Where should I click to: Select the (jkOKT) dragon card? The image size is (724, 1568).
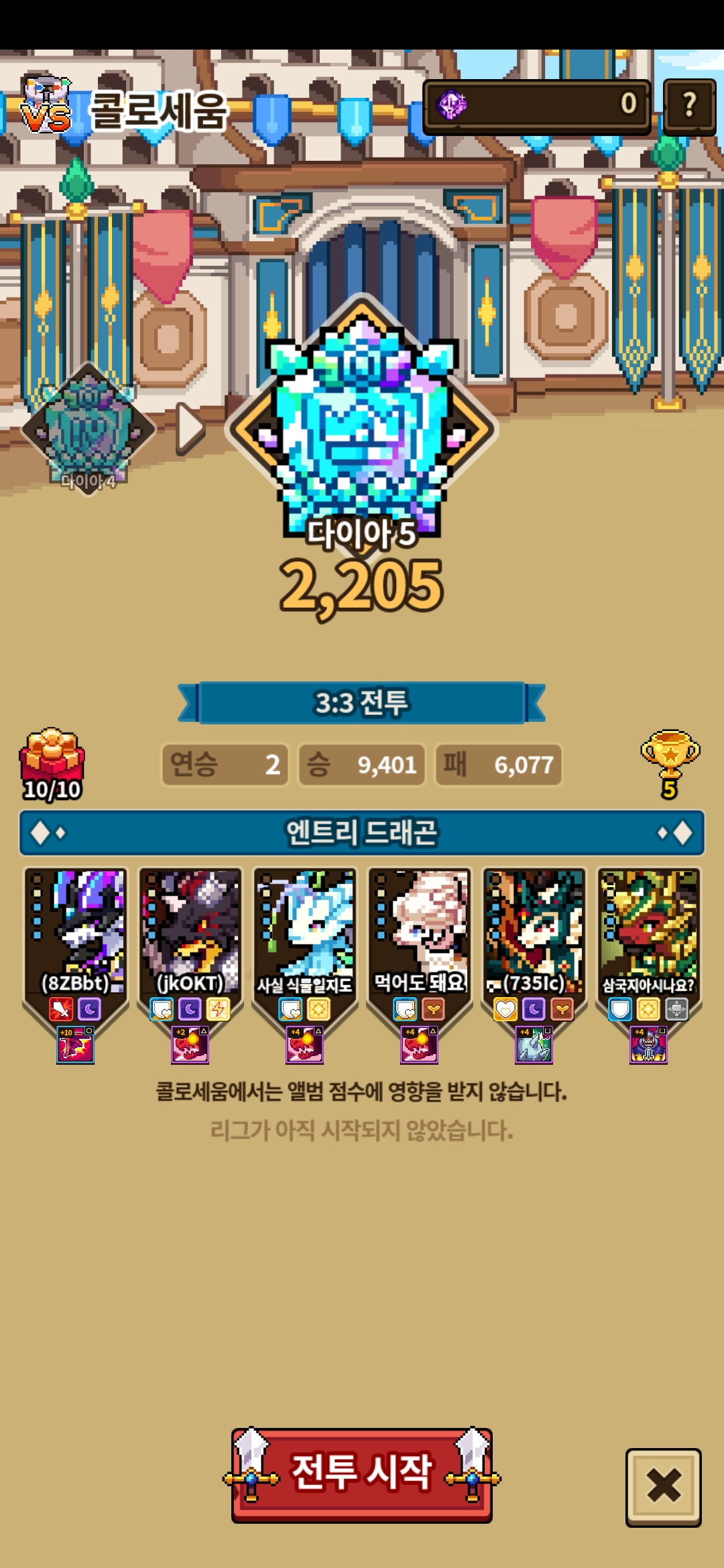tap(190, 938)
